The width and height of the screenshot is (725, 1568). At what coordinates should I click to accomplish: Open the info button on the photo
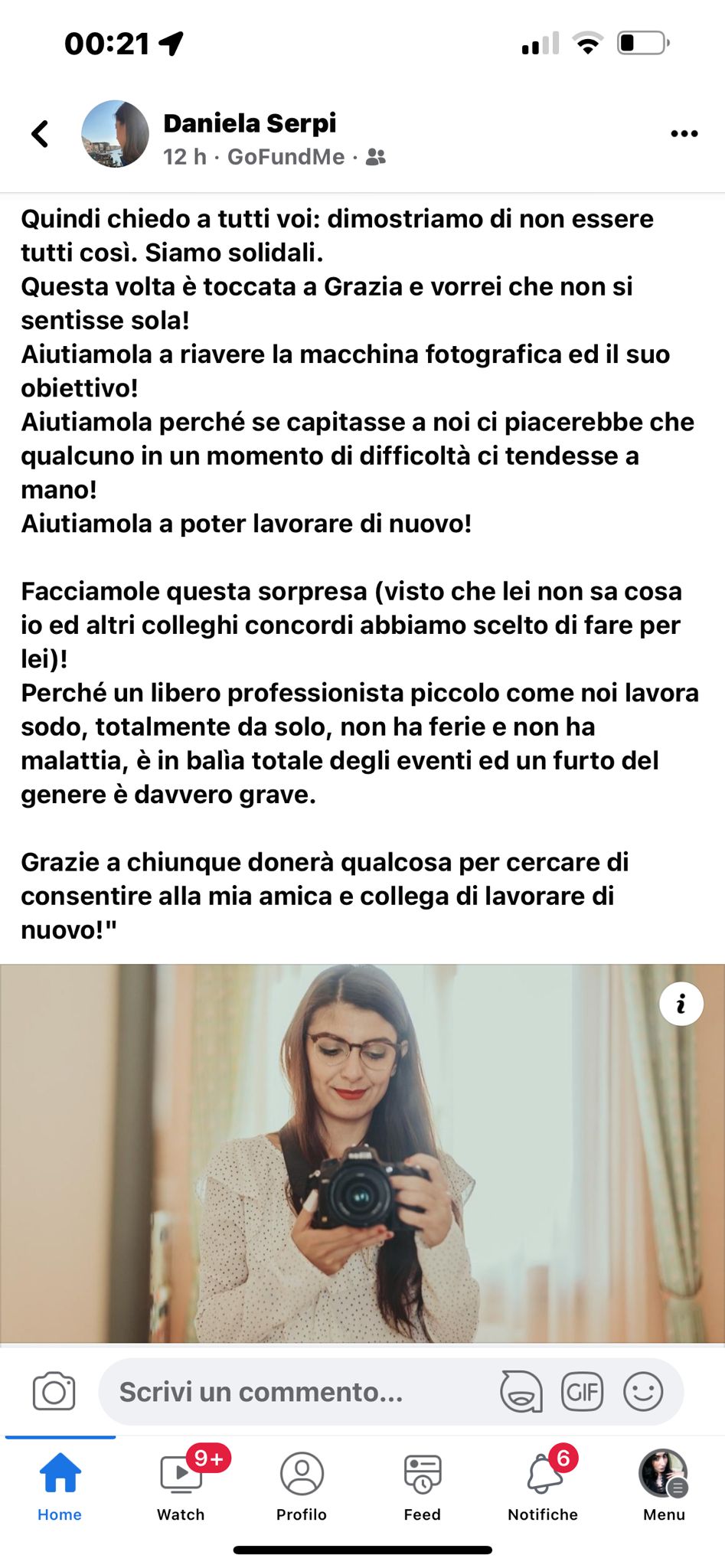point(681,1003)
